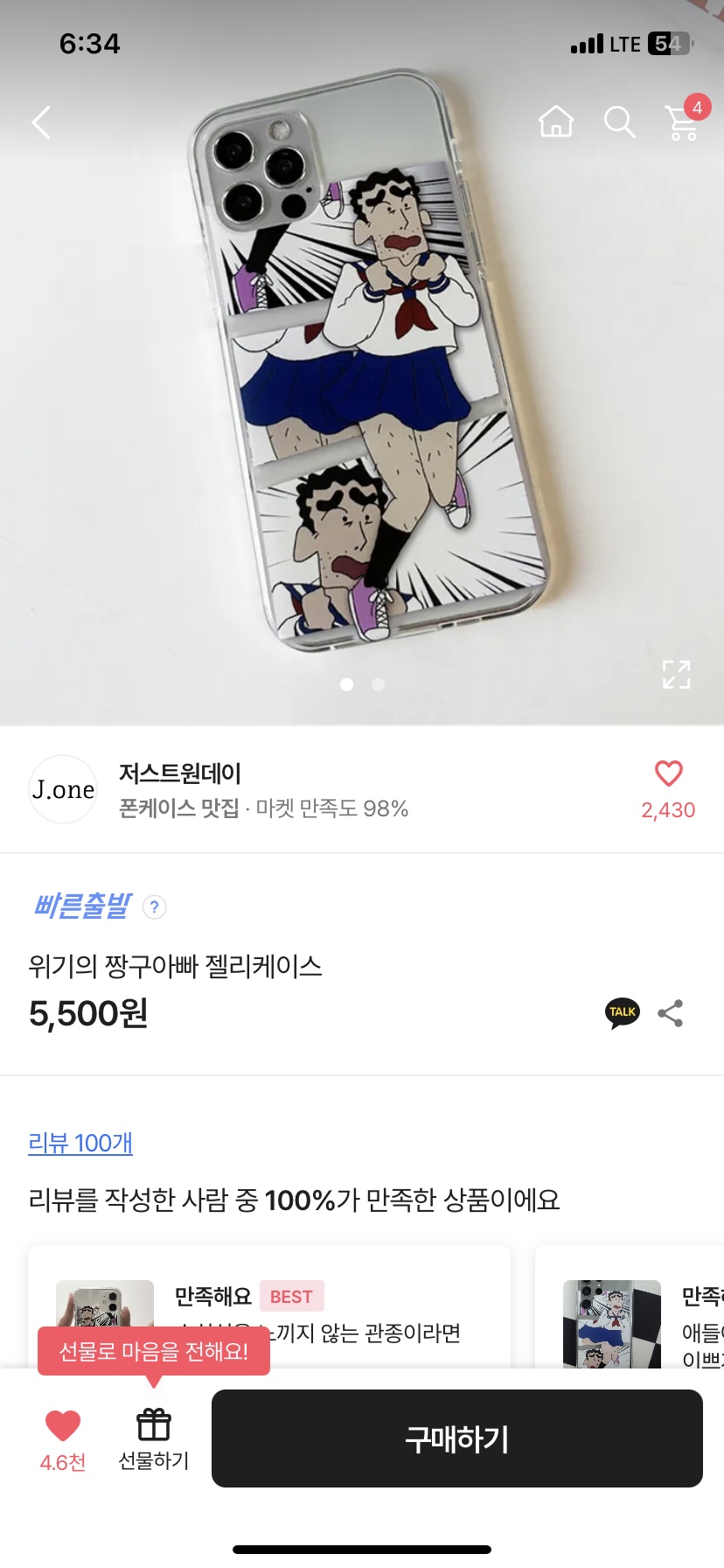Like the product with the 4.6천 heart
724x1568 pixels.
click(x=63, y=1427)
